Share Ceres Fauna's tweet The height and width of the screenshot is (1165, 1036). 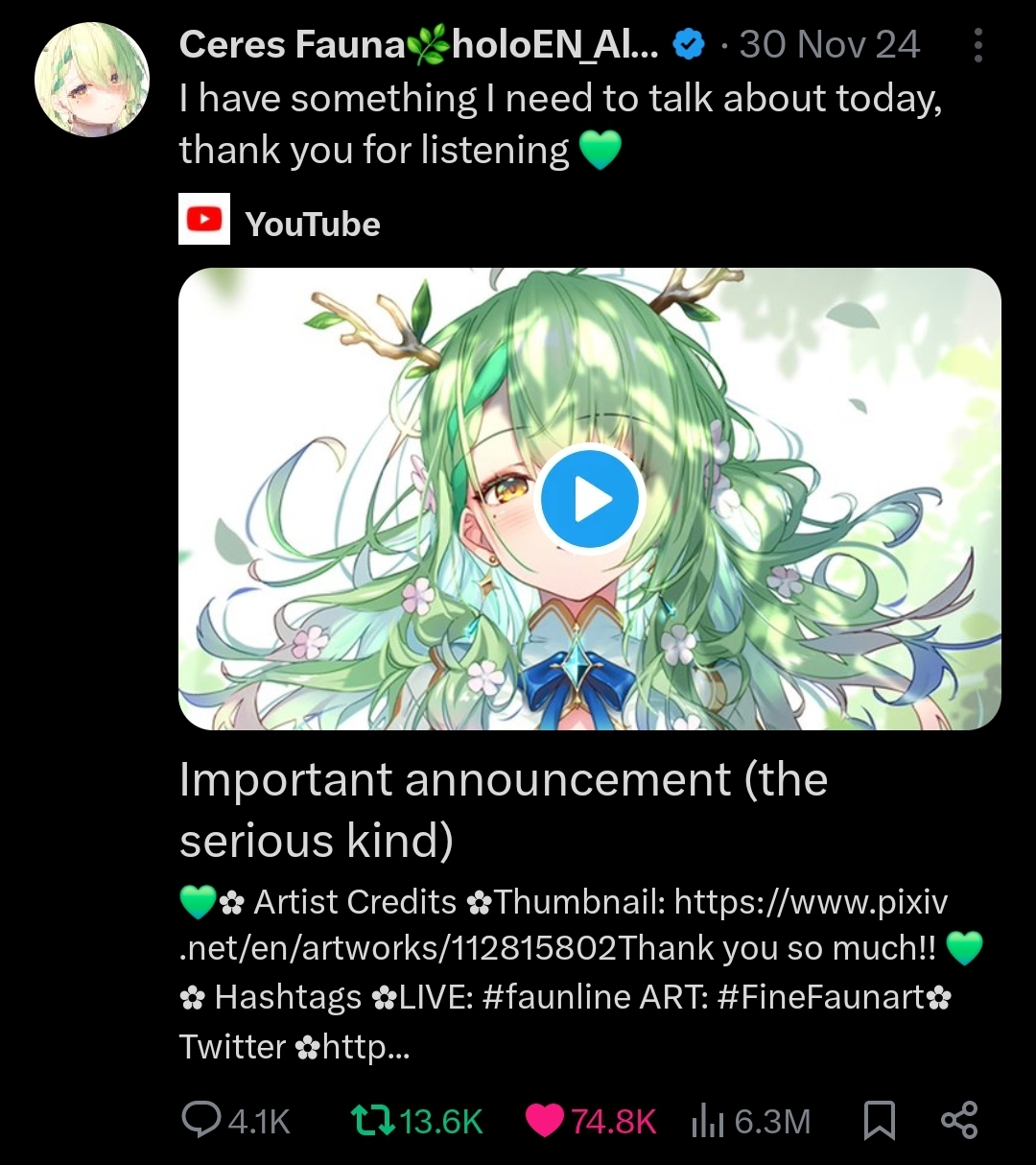point(959,1120)
